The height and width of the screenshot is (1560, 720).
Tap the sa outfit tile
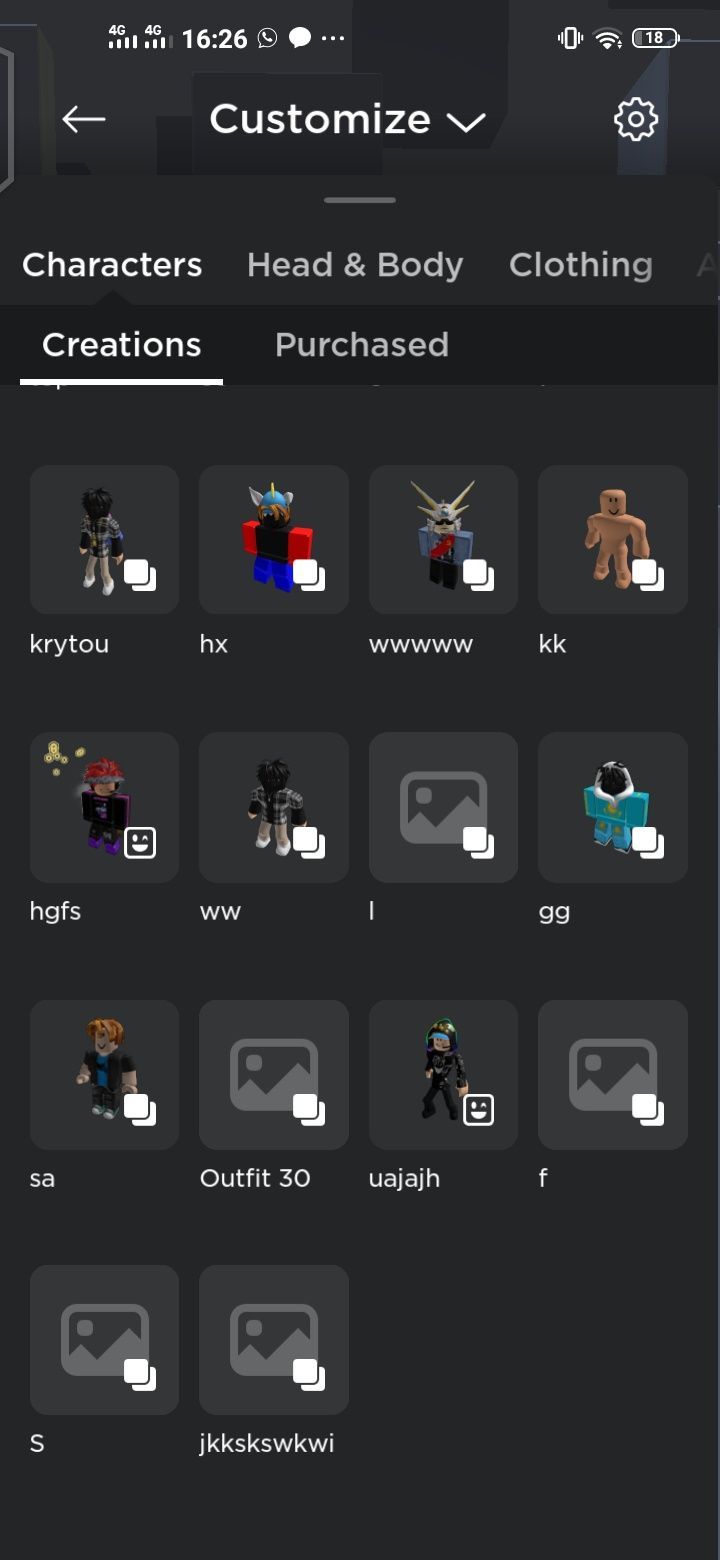(104, 1074)
